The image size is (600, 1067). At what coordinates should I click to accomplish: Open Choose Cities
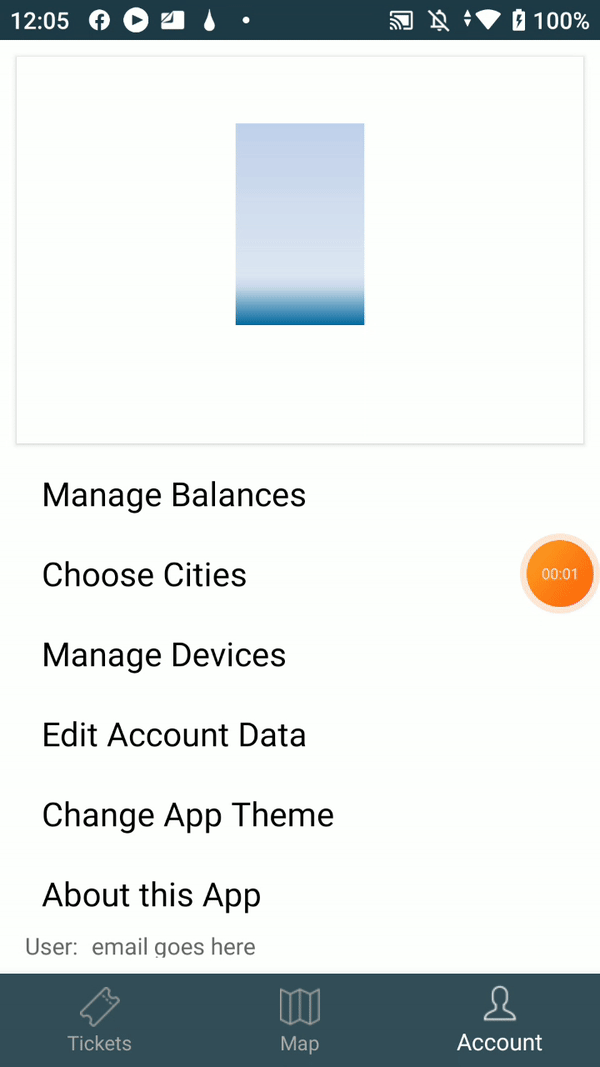tap(144, 575)
